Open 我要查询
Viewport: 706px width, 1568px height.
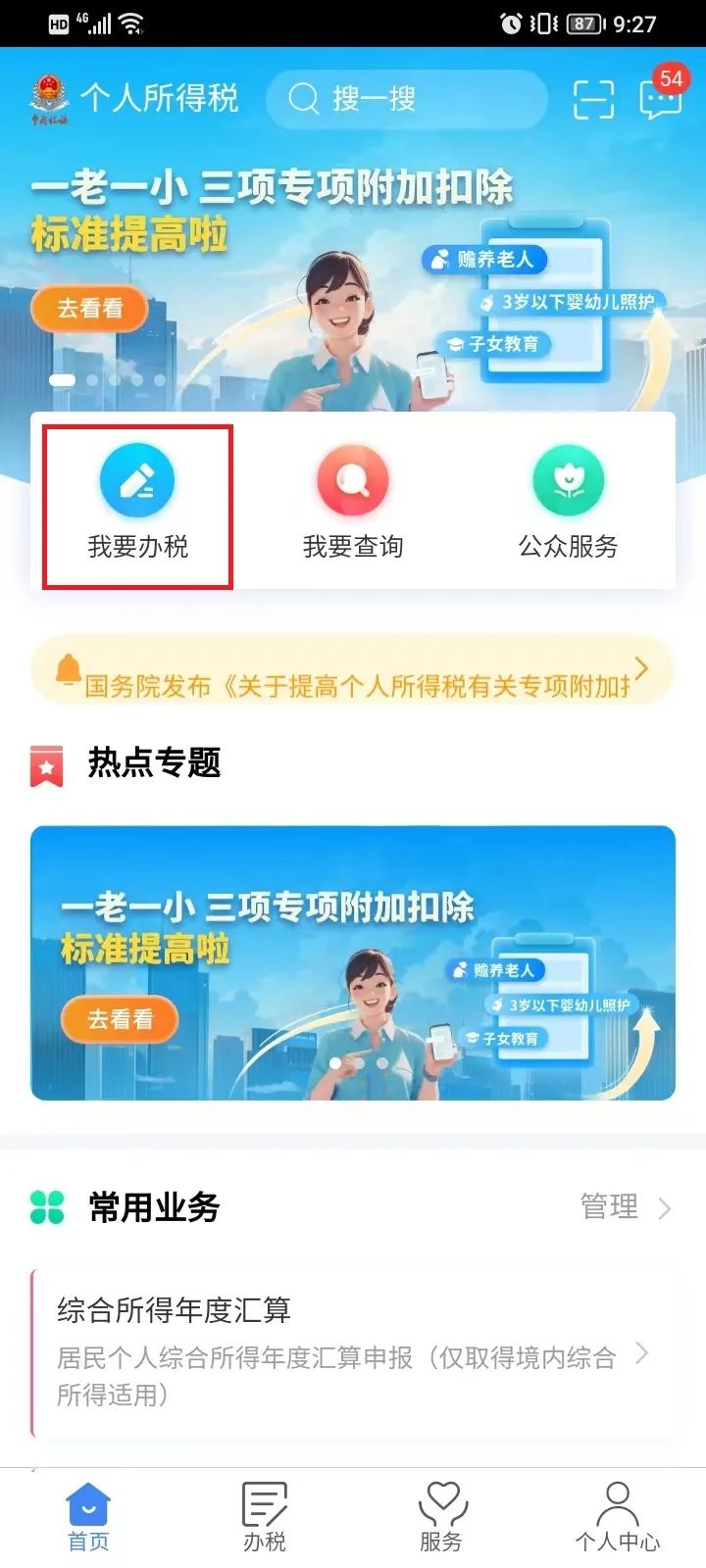[353, 506]
